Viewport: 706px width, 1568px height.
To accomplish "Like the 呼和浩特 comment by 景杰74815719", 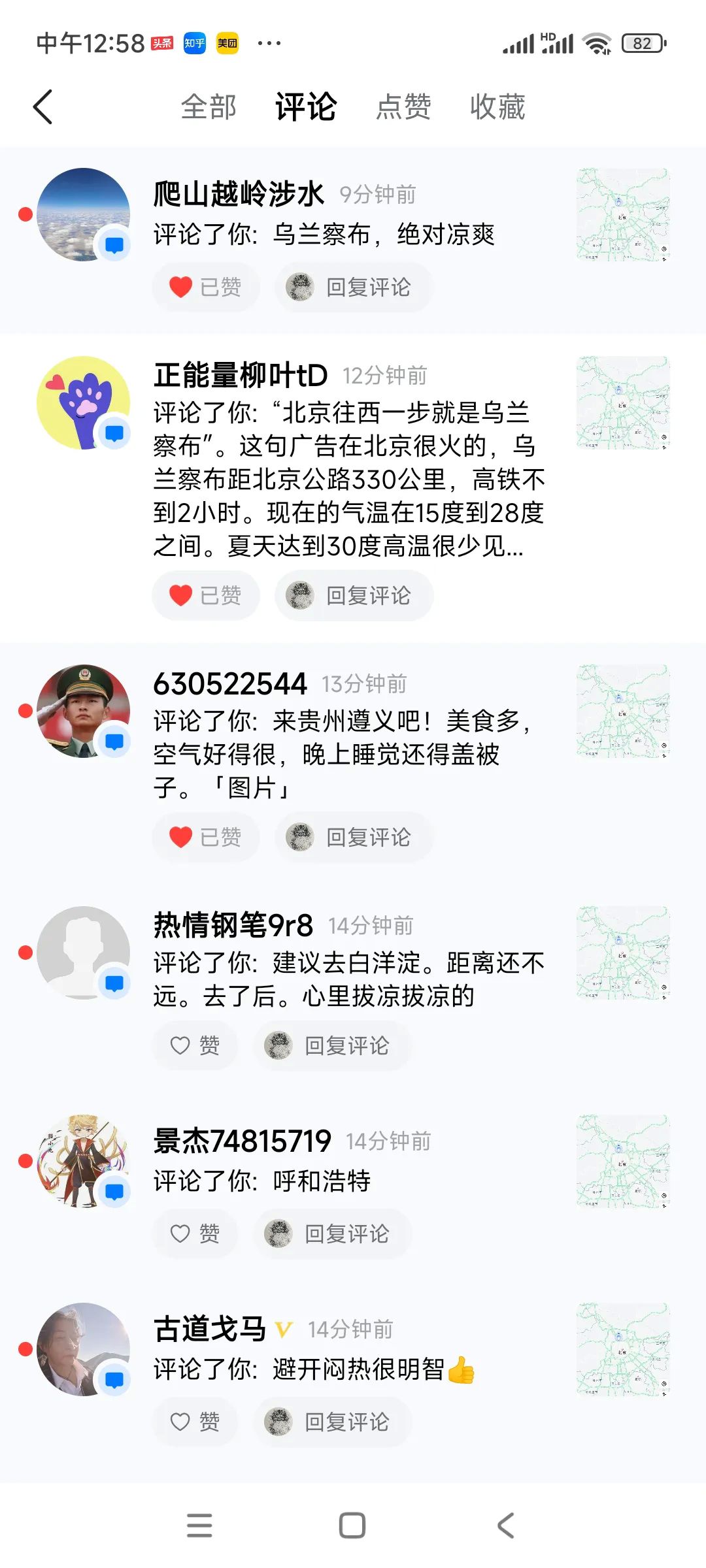I will (195, 1233).
